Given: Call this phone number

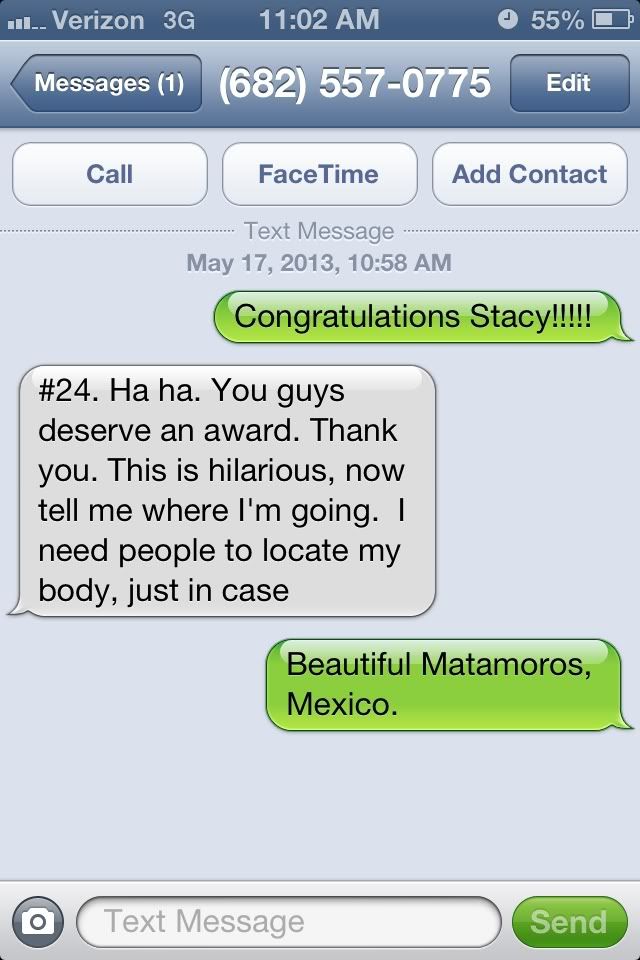Looking at the screenshot, I should 109,174.
